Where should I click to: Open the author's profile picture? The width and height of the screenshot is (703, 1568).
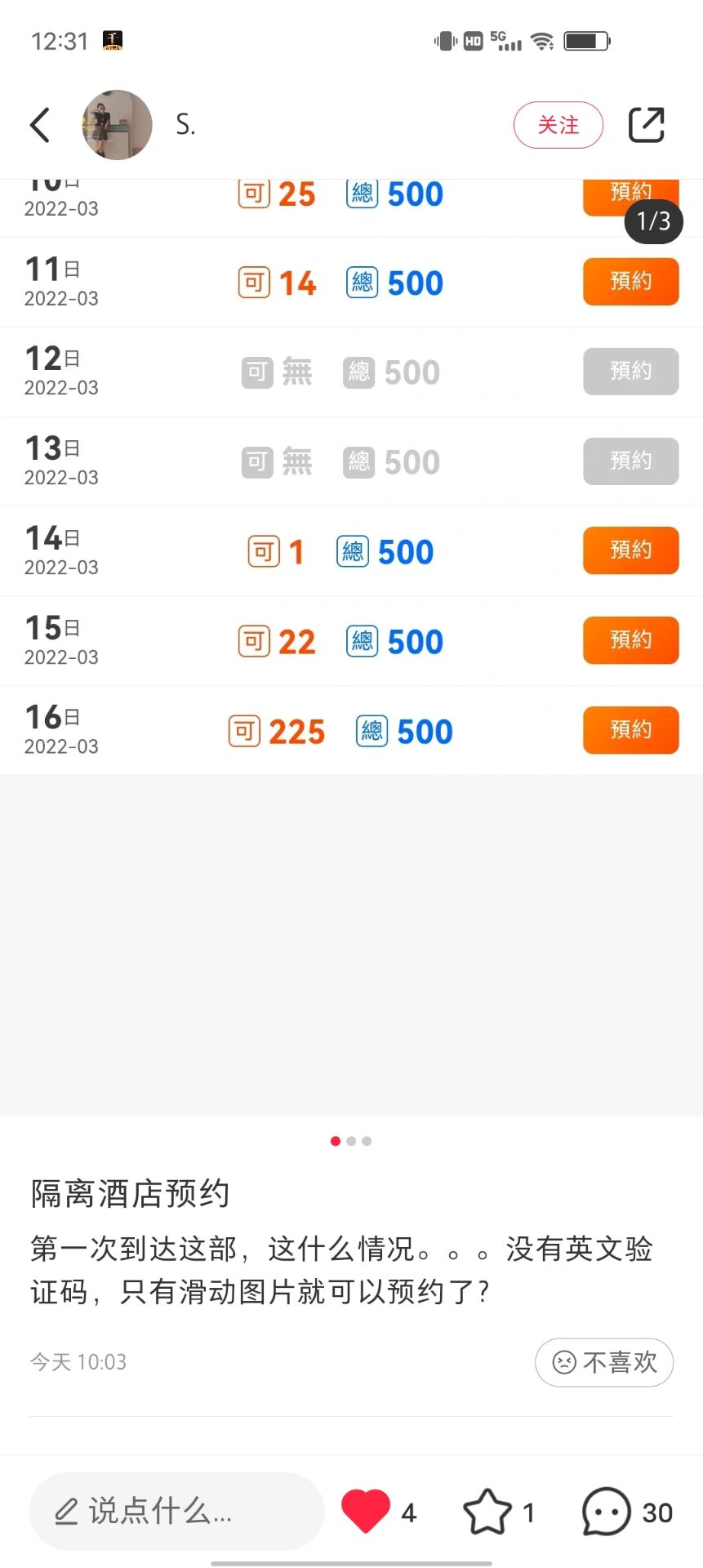[x=117, y=125]
